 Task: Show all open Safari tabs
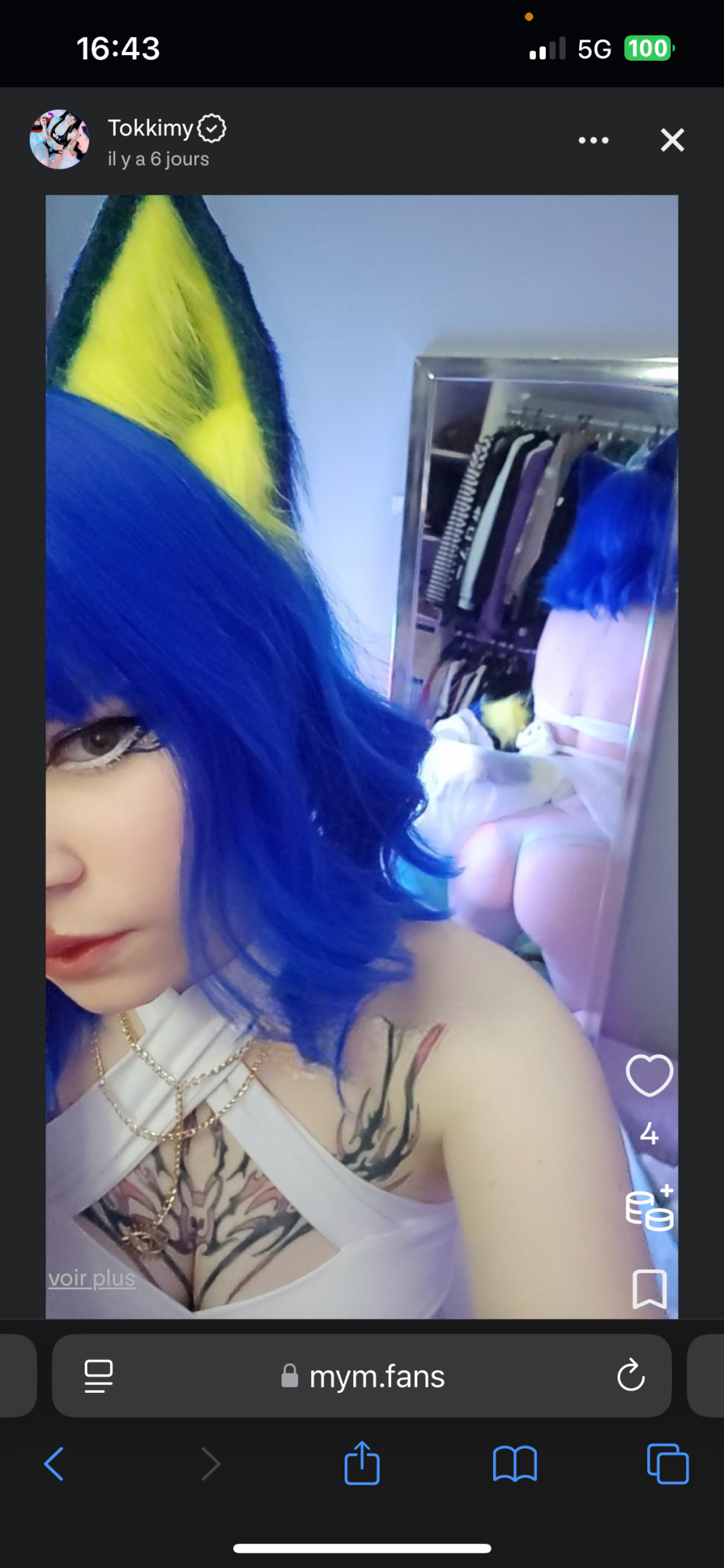click(668, 1464)
